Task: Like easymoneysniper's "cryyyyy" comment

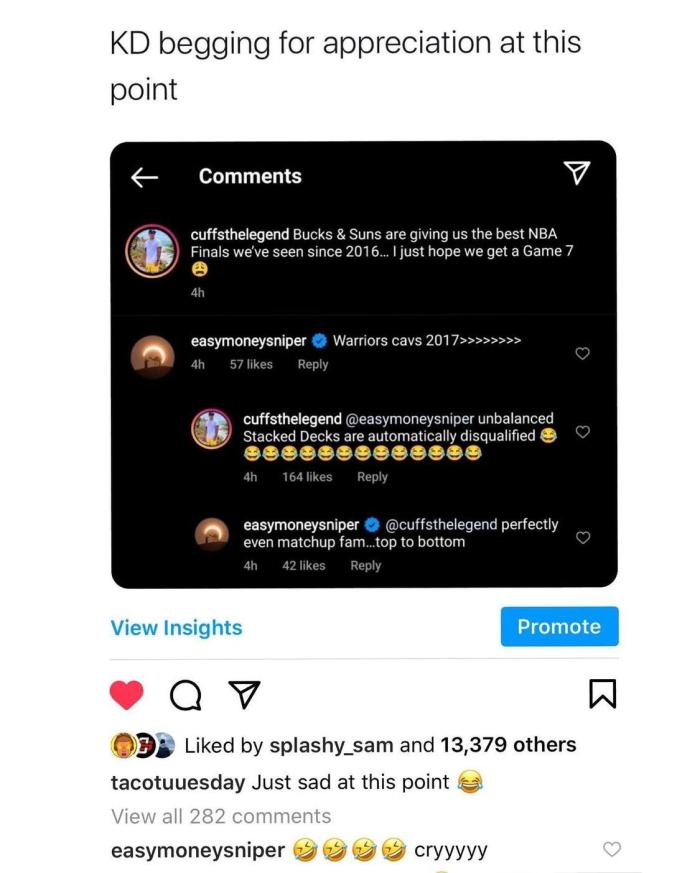Action: [612, 850]
